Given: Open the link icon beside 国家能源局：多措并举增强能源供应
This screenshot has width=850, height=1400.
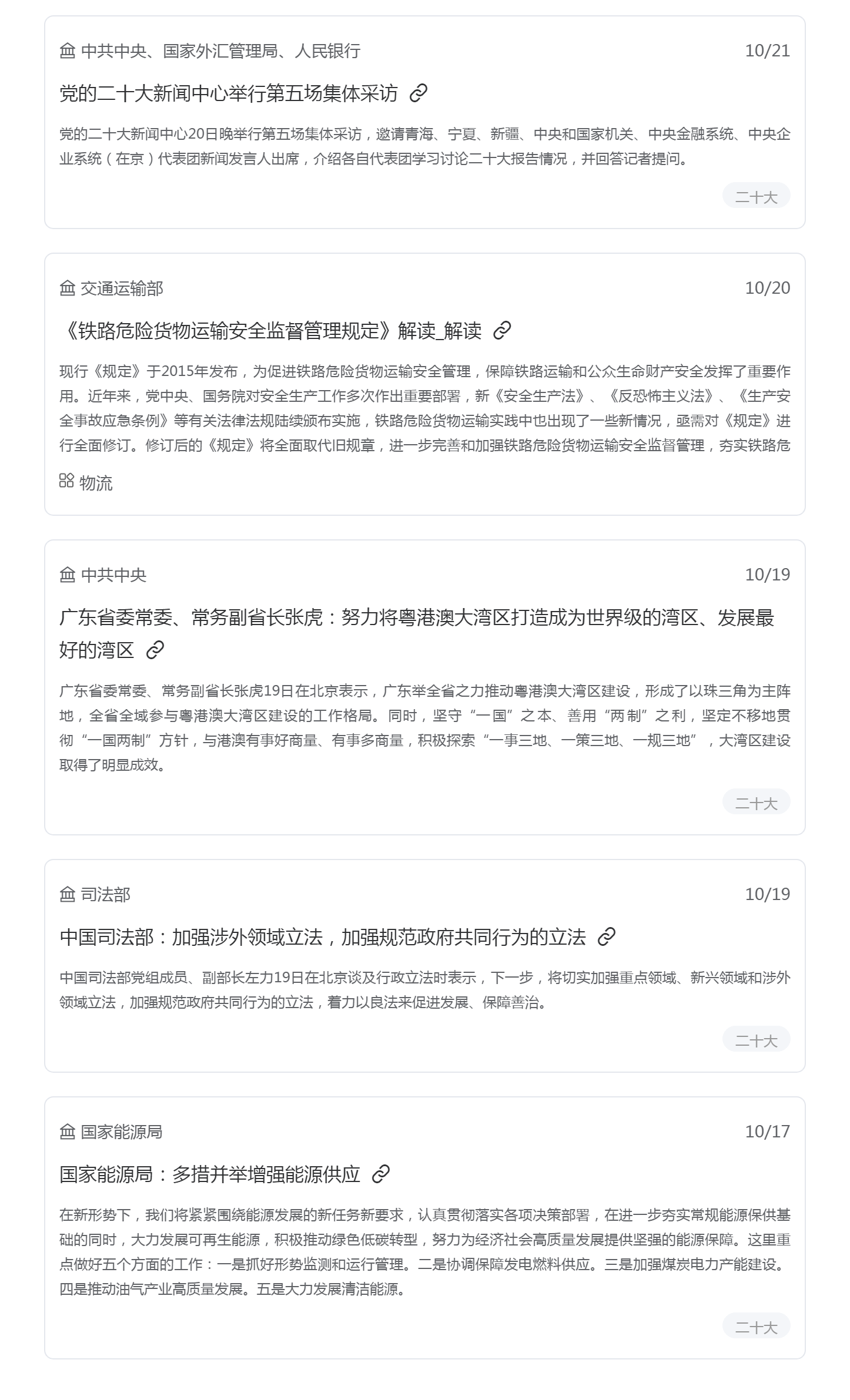Looking at the screenshot, I should pyautogui.click(x=381, y=1174).
